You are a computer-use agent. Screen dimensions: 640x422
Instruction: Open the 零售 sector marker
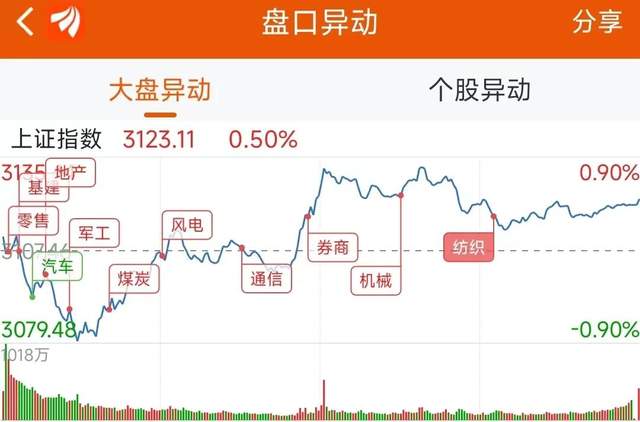(x=34, y=219)
